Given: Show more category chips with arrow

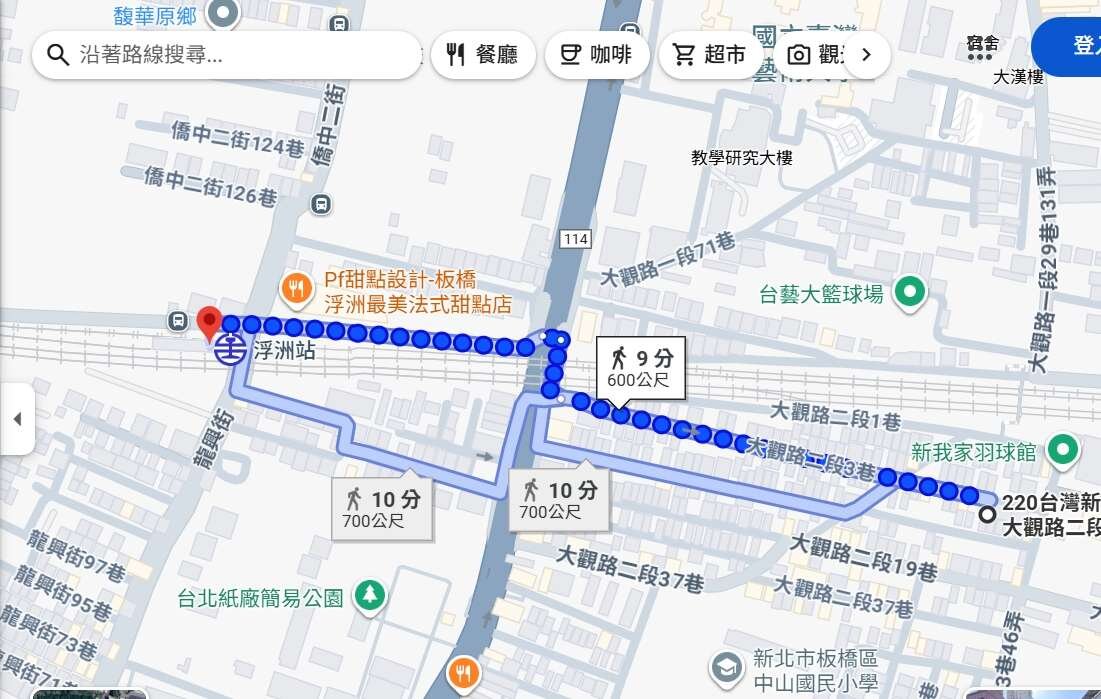Looking at the screenshot, I should [x=867, y=54].
